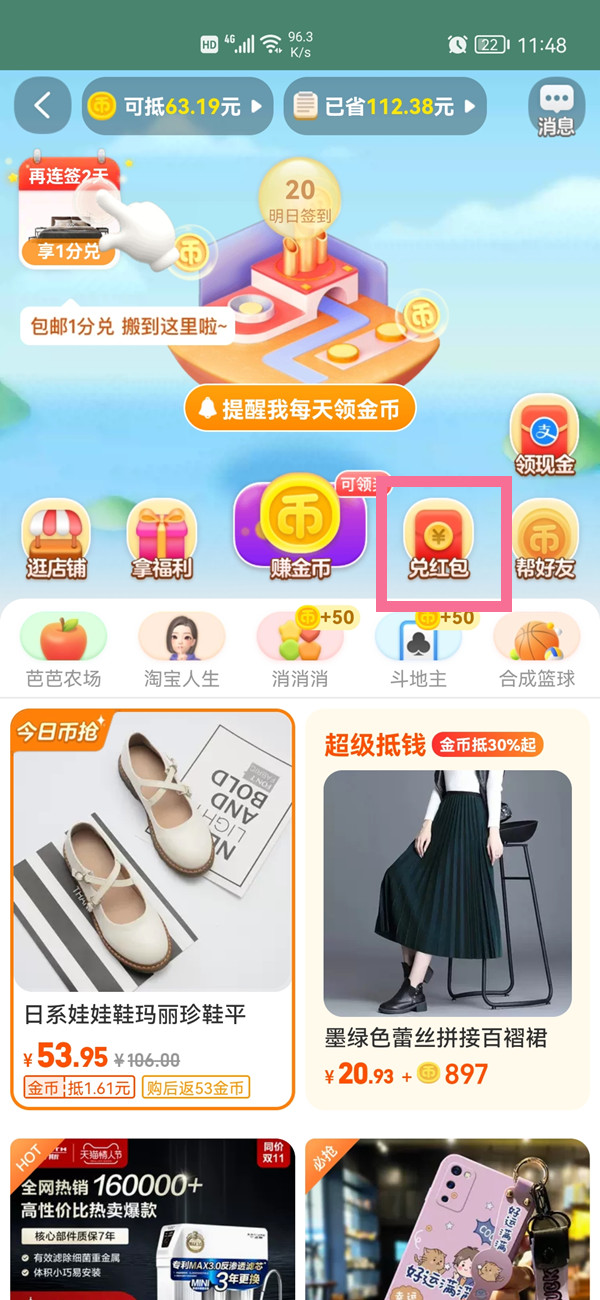Open 兑红包 to redeem red packets
The height and width of the screenshot is (1300, 600).
click(438, 540)
